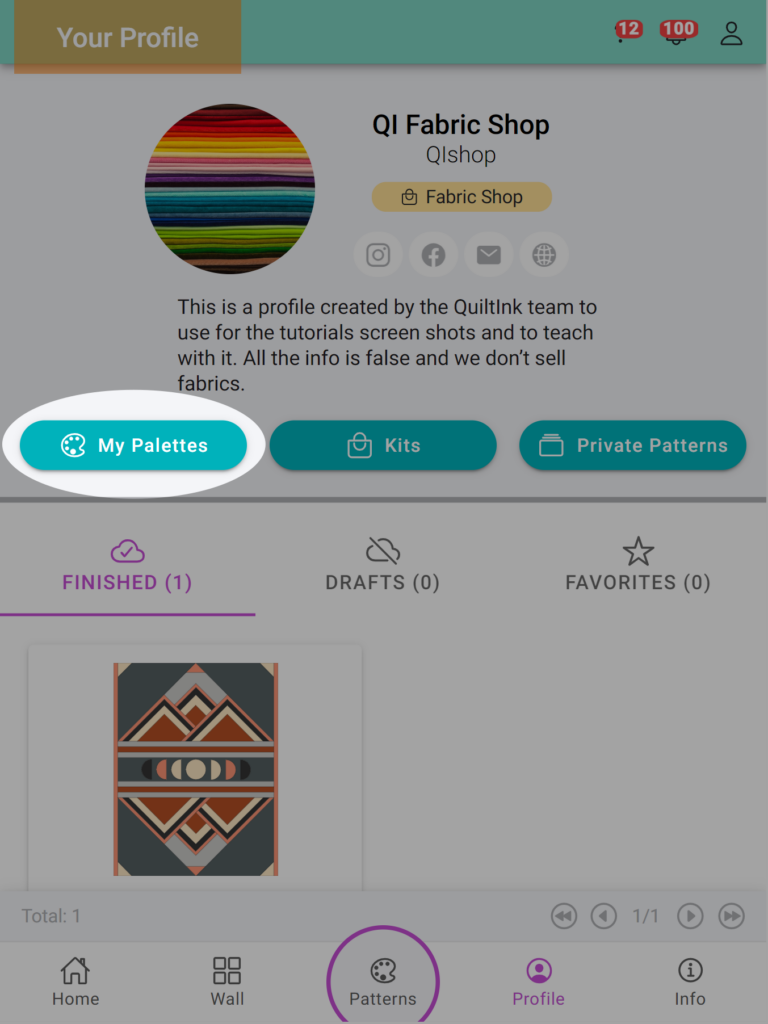Viewport: 768px width, 1024px height.
Task: Visit the shop's website globe icon
Action: coord(544,255)
